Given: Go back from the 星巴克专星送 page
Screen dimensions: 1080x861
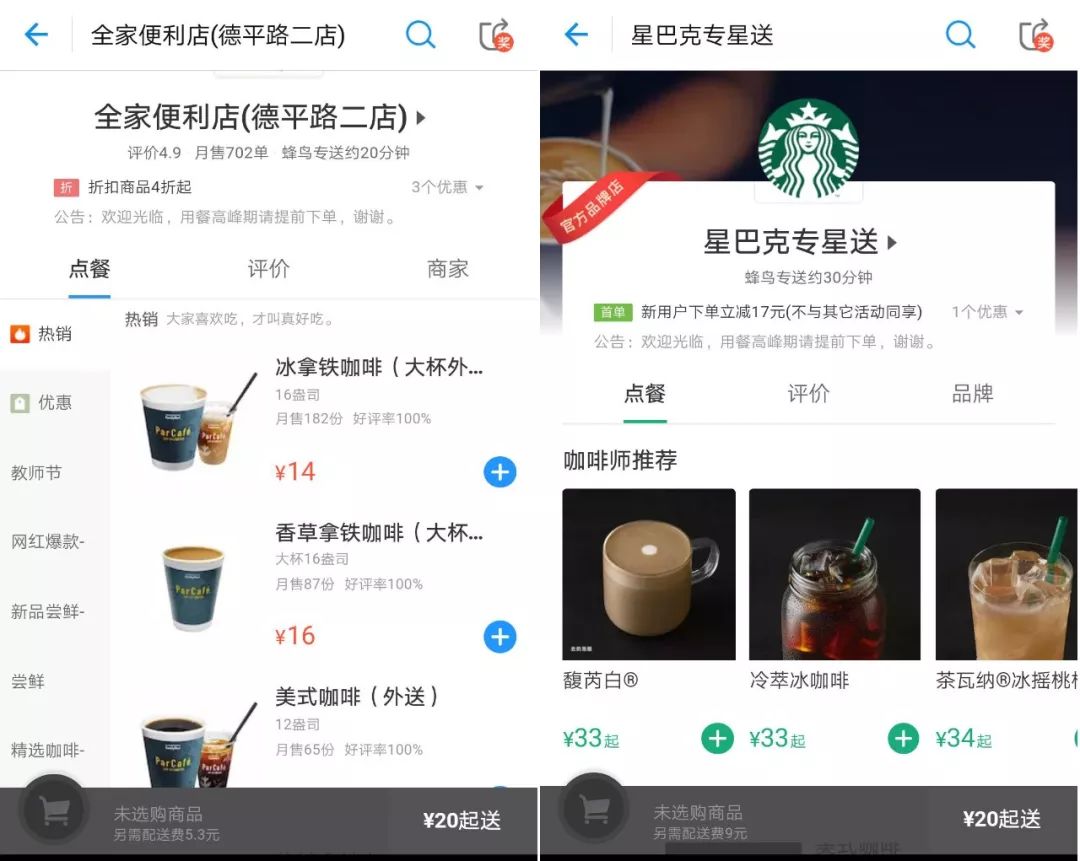Looking at the screenshot, I should click(x=576, y=35).
